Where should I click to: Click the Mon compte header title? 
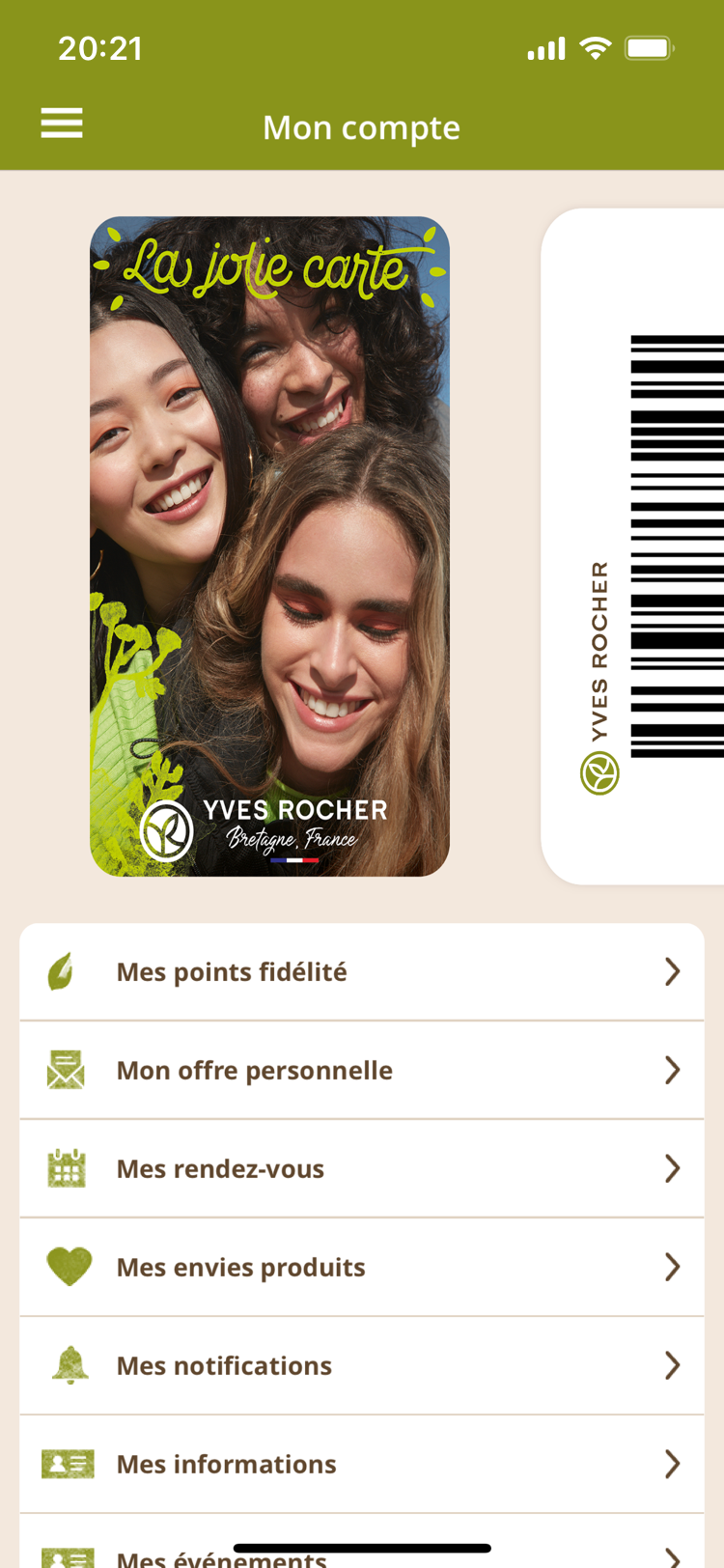coord(362,126)
